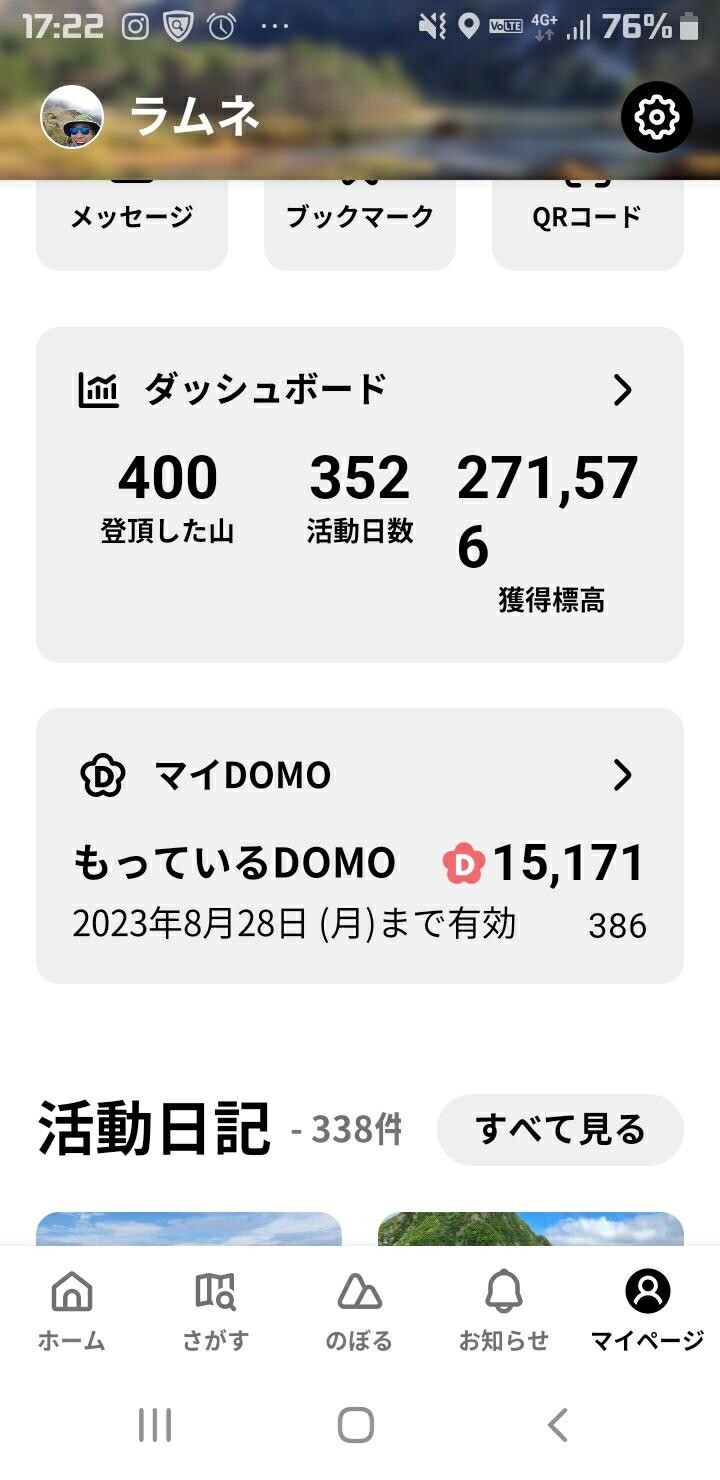The height and width of the screenshot is (1480, 720).
Task: Open the ブックマーク (bookmarks) section
Action: tap(359, 215)
